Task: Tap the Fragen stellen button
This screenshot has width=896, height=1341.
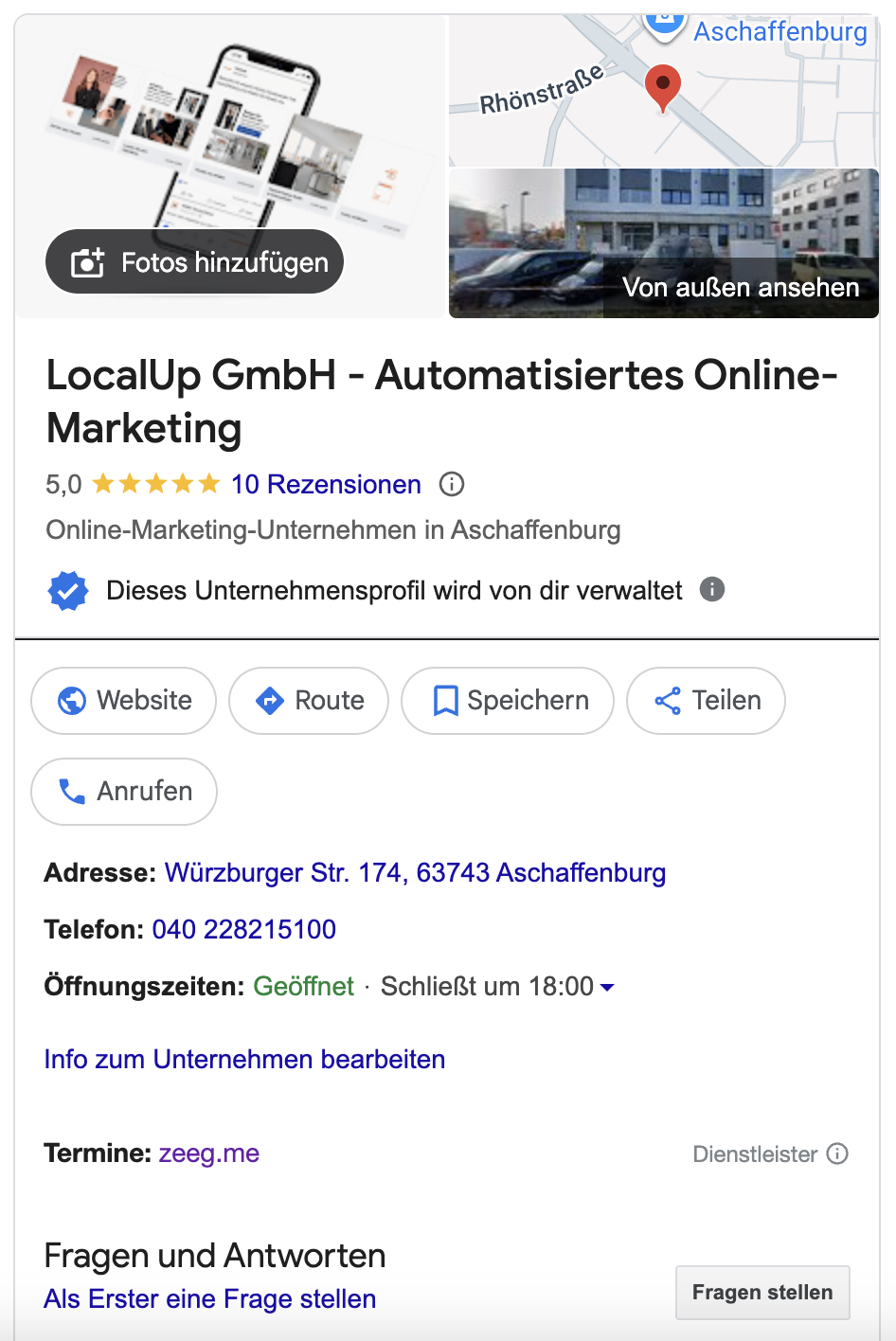Action: 762,1293
